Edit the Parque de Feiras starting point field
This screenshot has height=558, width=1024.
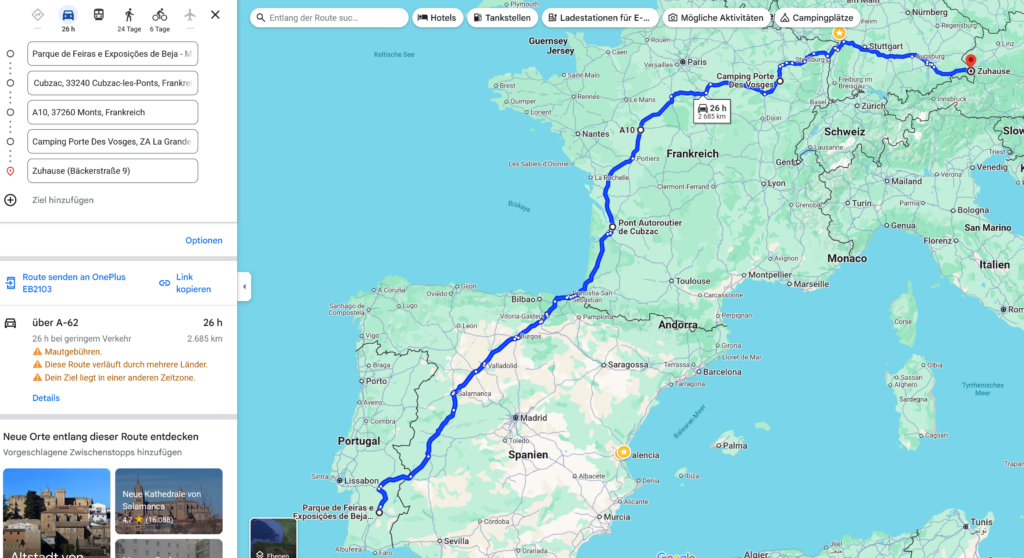pos(113,54)
